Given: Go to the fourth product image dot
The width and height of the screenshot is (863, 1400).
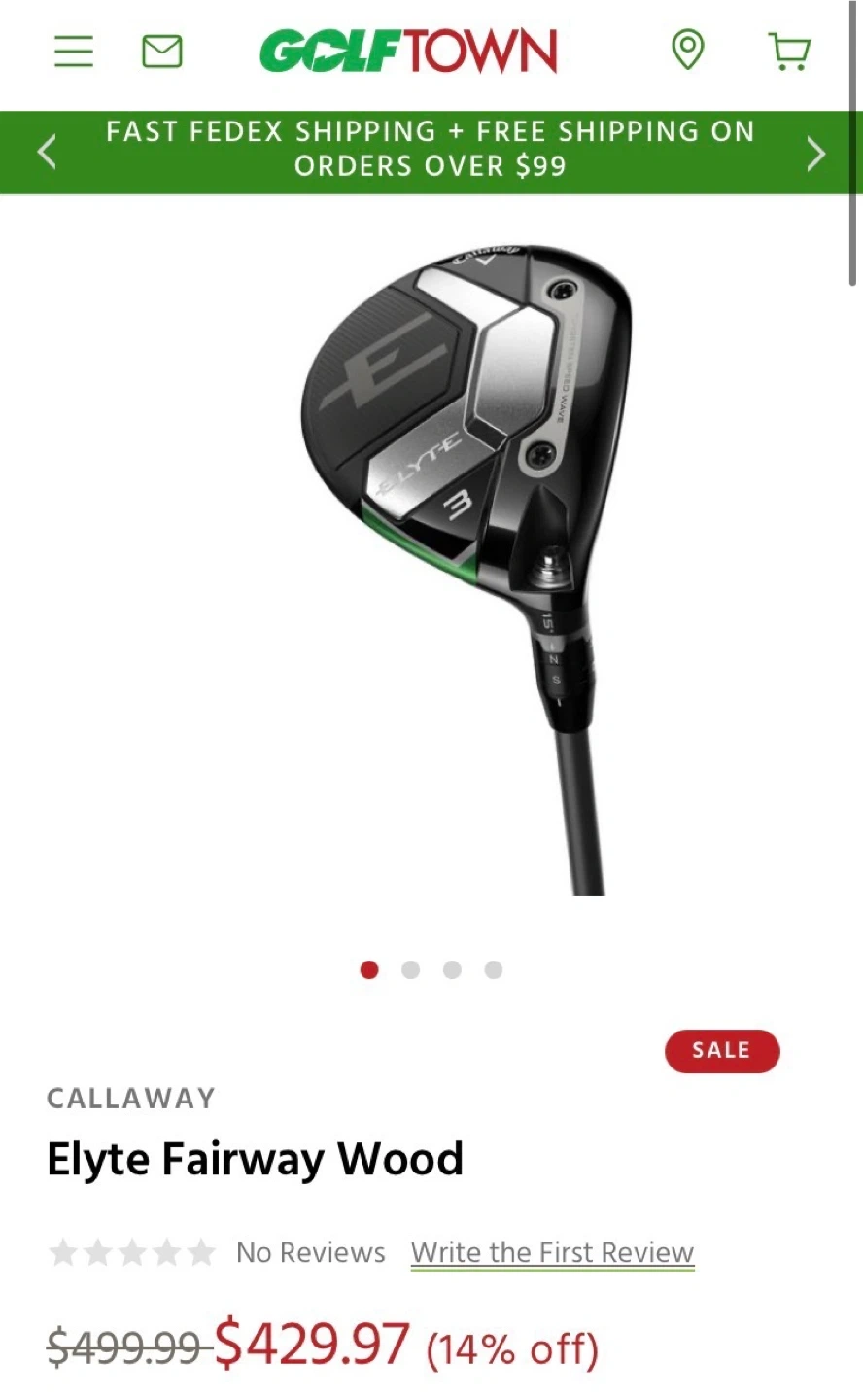Looking at the screenshot, I should coord(494,969).
